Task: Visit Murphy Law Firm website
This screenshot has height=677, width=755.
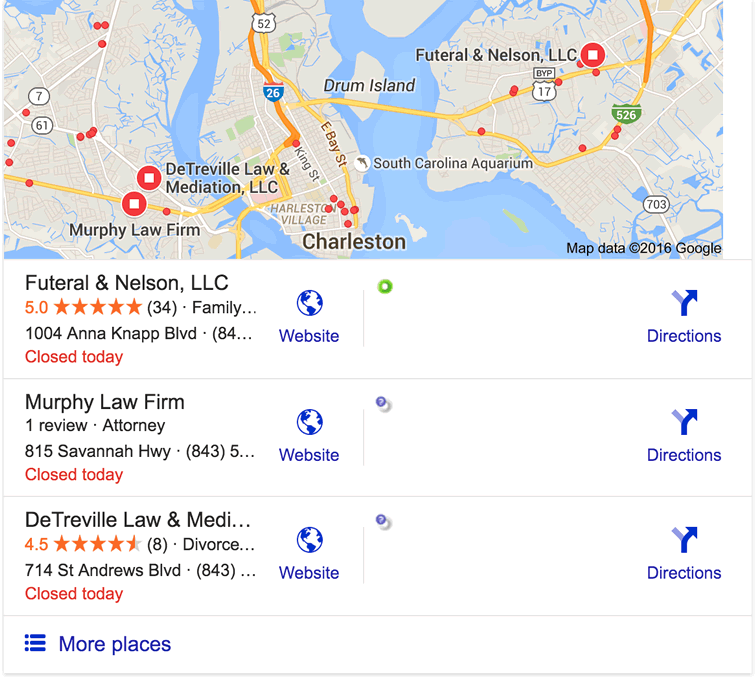Action: coord(309,435)
